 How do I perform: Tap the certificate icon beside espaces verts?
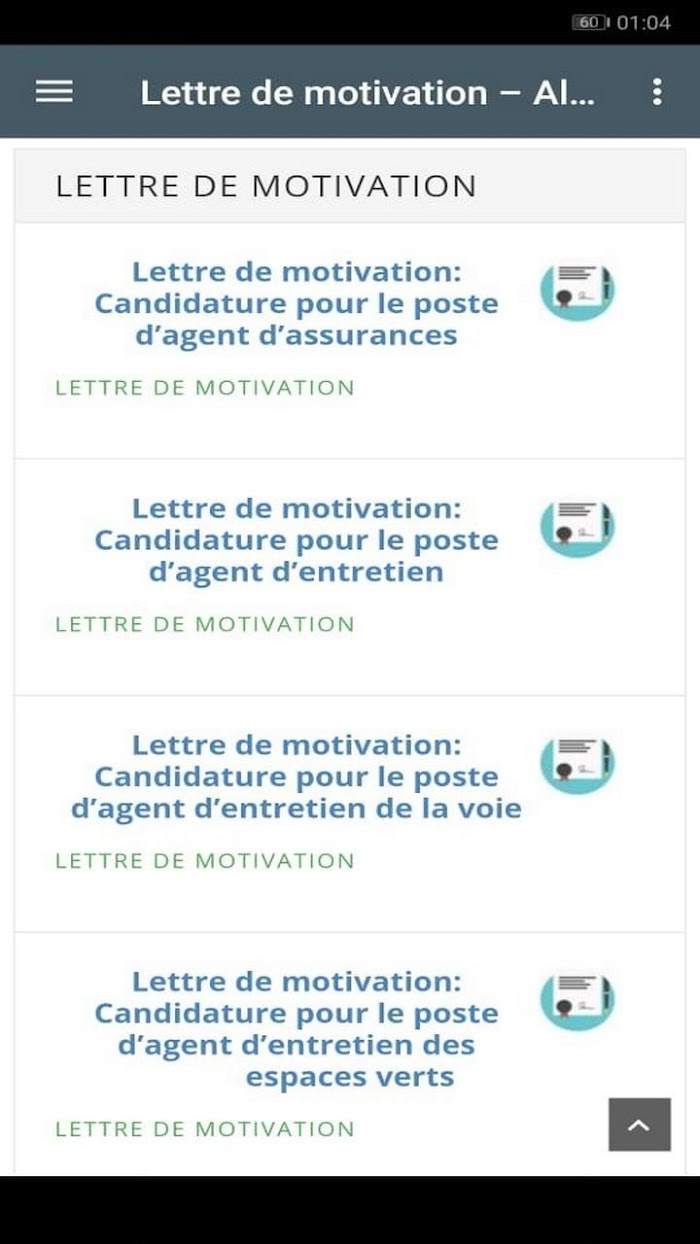click(x=577, y=999)
